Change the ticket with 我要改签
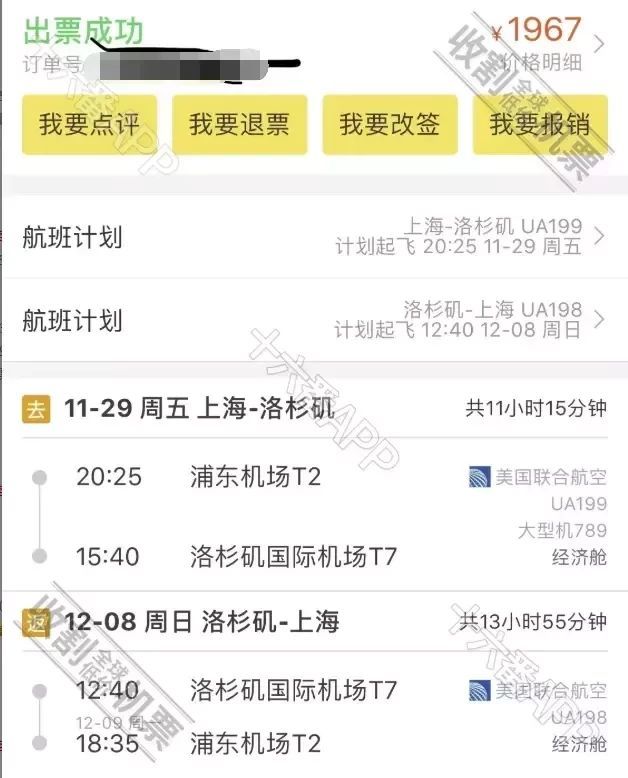 point(389,125)
